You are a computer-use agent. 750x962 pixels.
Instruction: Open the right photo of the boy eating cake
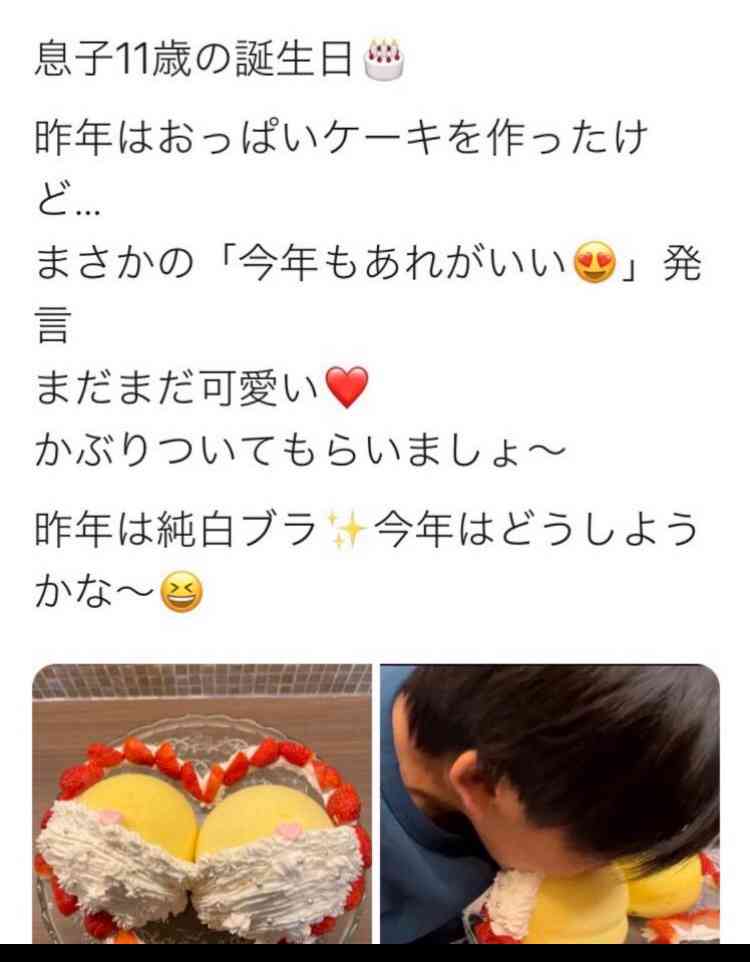(x=549, y=803)
